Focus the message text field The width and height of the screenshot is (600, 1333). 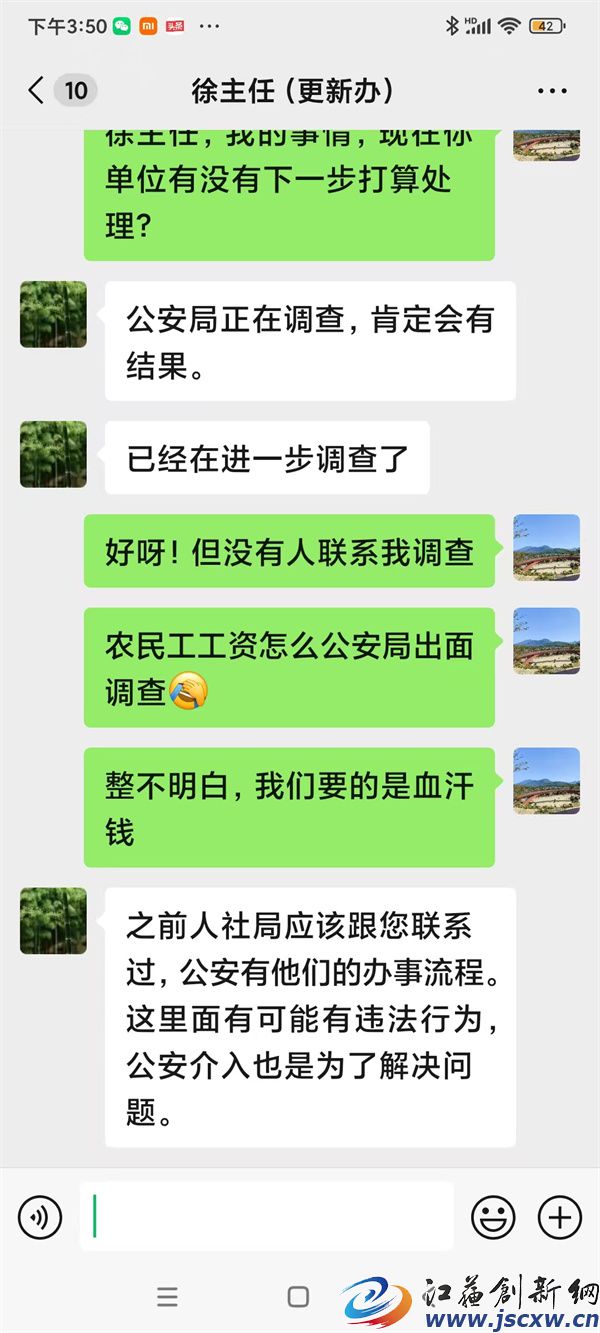267,1217
